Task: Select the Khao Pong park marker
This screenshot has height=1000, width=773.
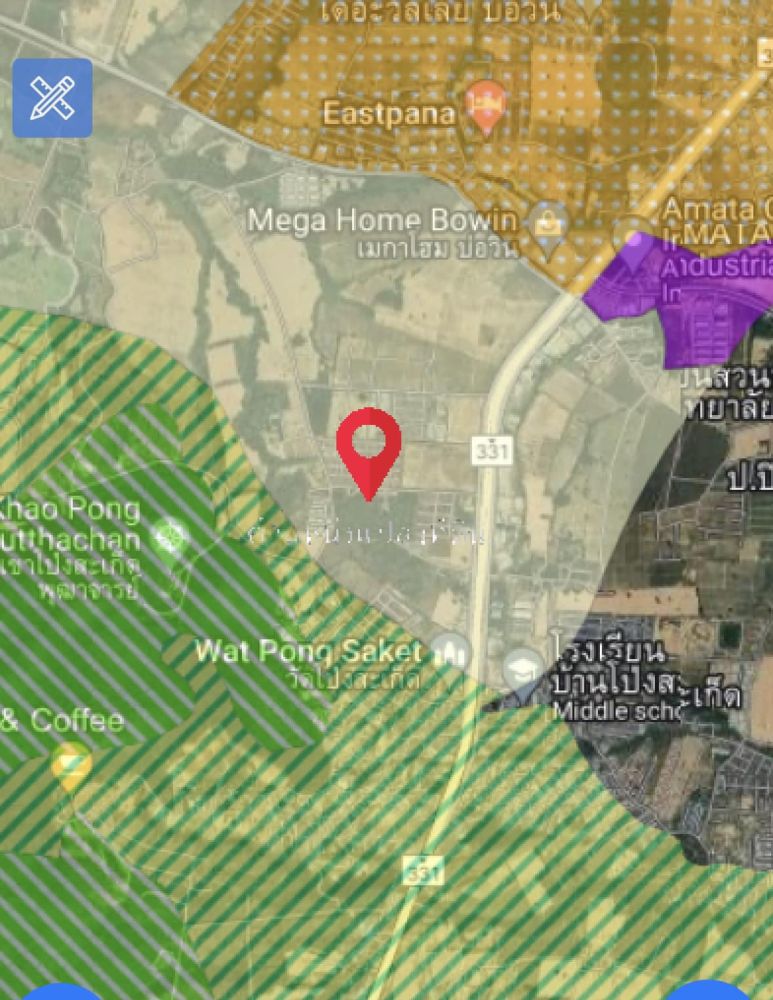Action: [x=171, y=538]
